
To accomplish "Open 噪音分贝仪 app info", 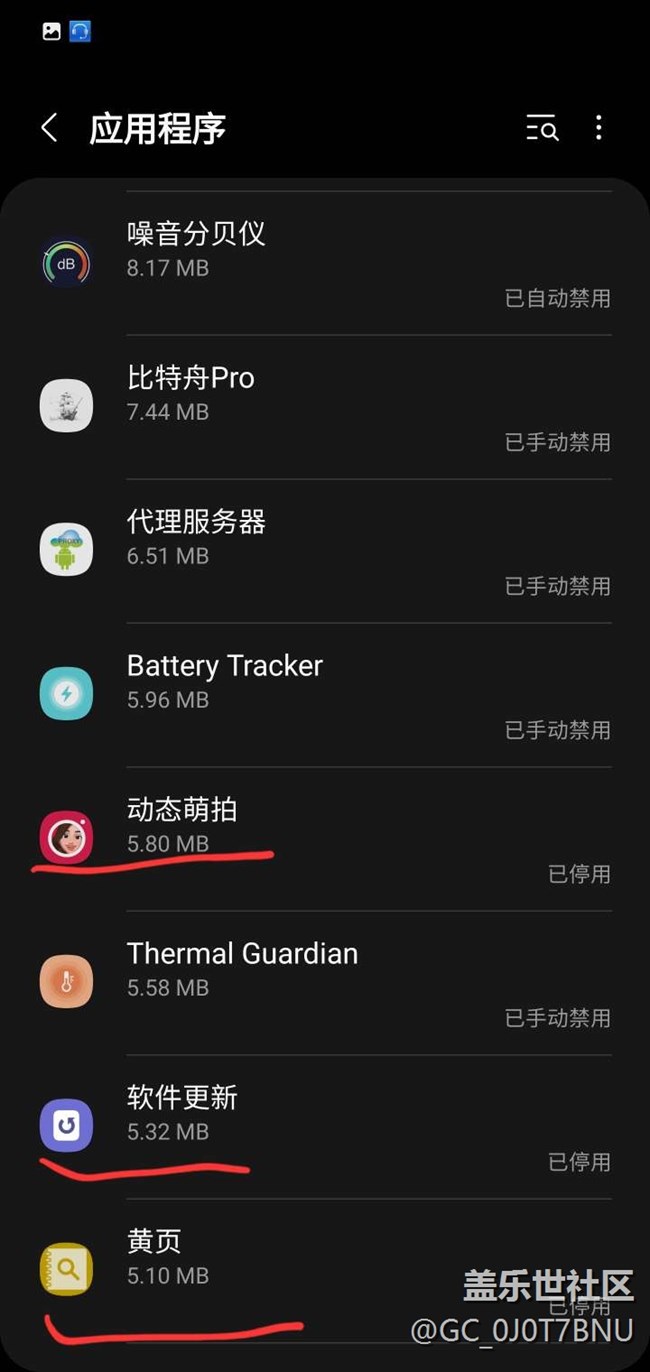I will pyautogui.click(x=325, y=262).
